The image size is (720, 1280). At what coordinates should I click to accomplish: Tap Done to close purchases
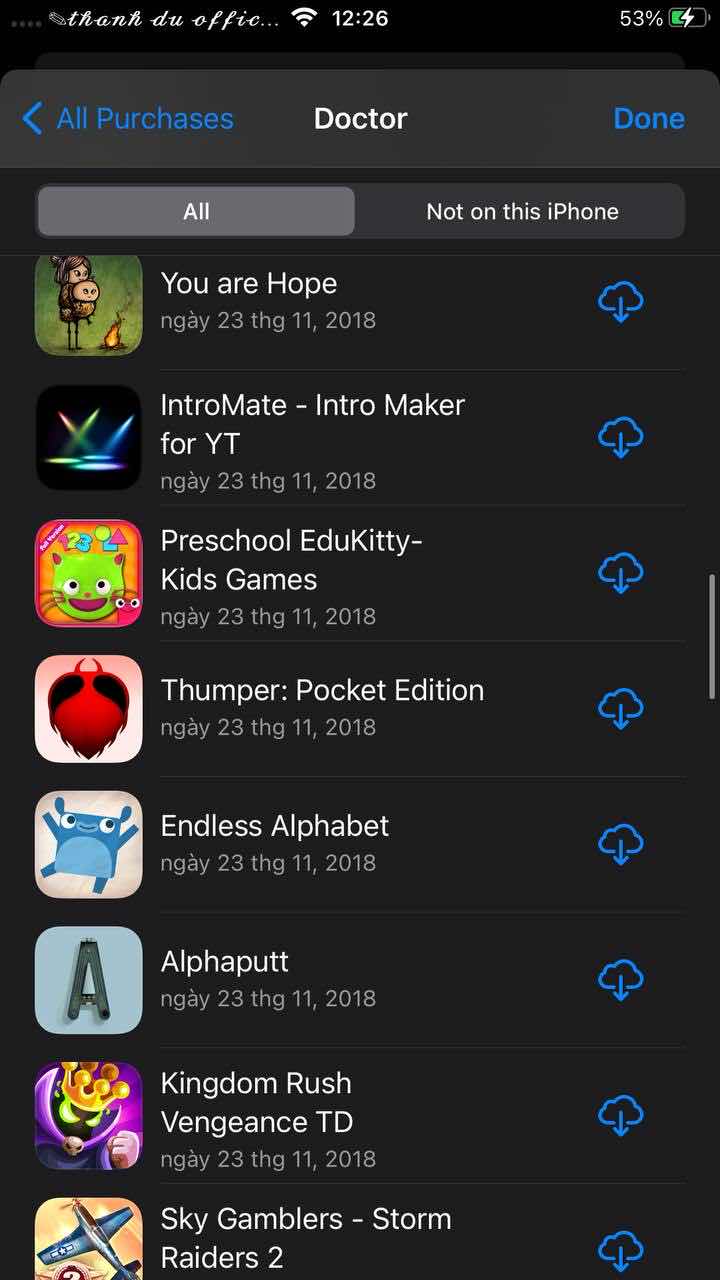[648, 119]
